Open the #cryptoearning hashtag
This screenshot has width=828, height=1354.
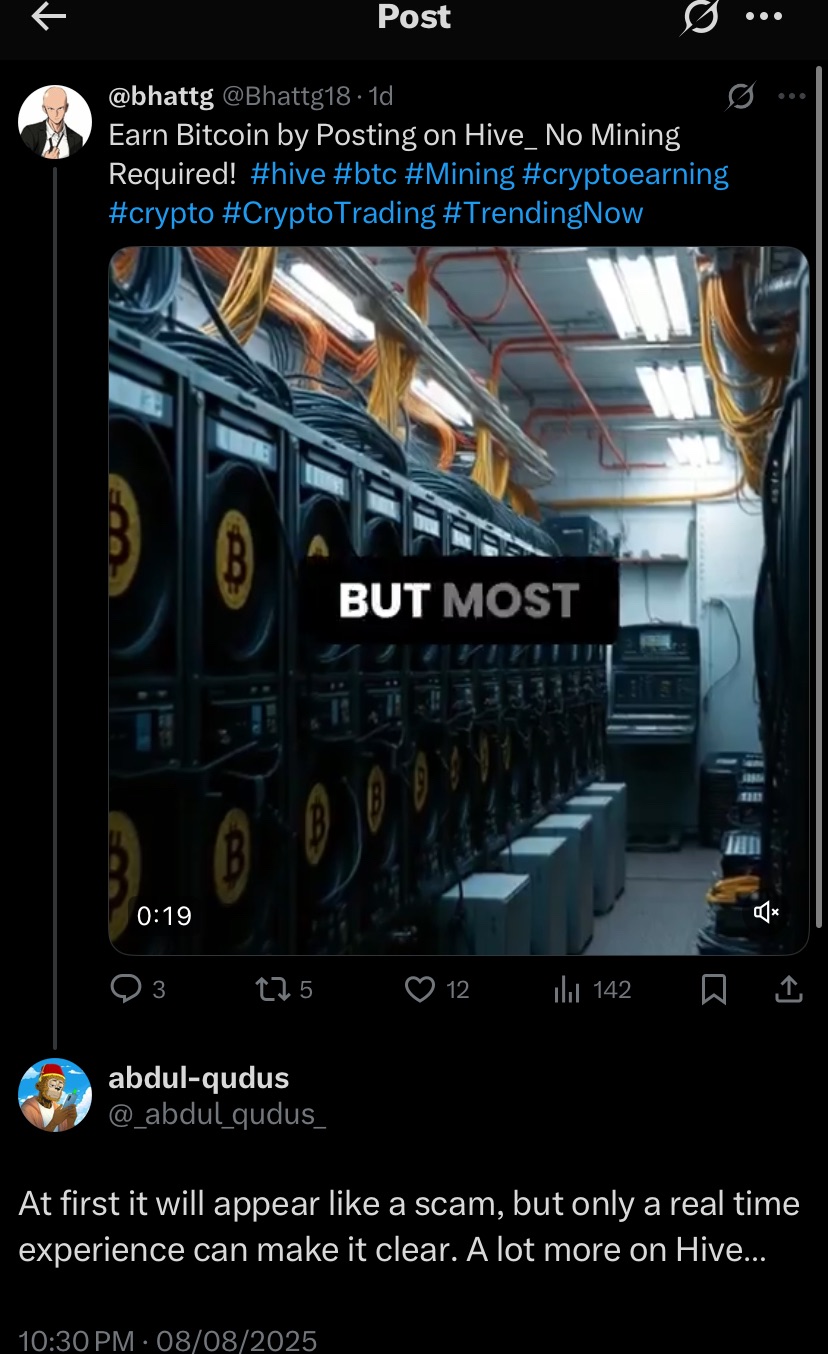coord(625,174)
